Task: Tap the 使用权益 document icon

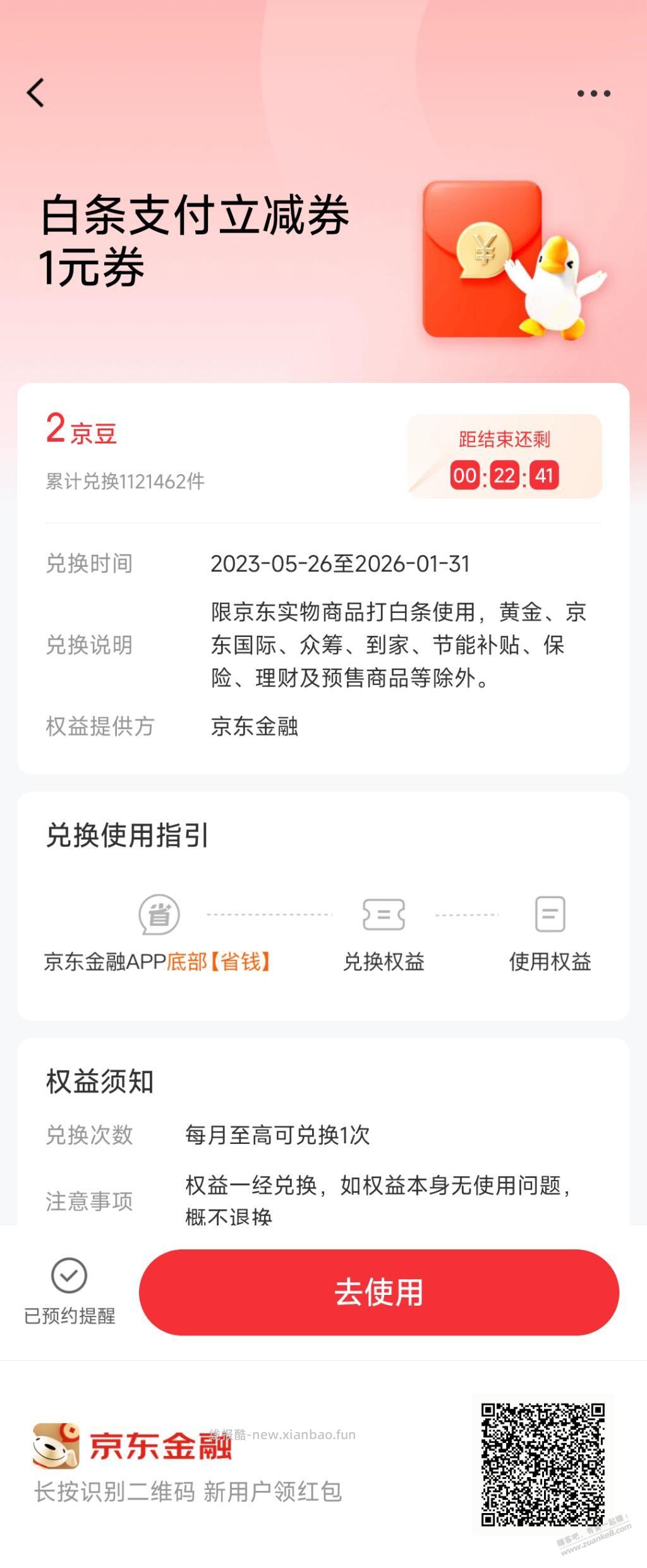Action: (549, 913)
